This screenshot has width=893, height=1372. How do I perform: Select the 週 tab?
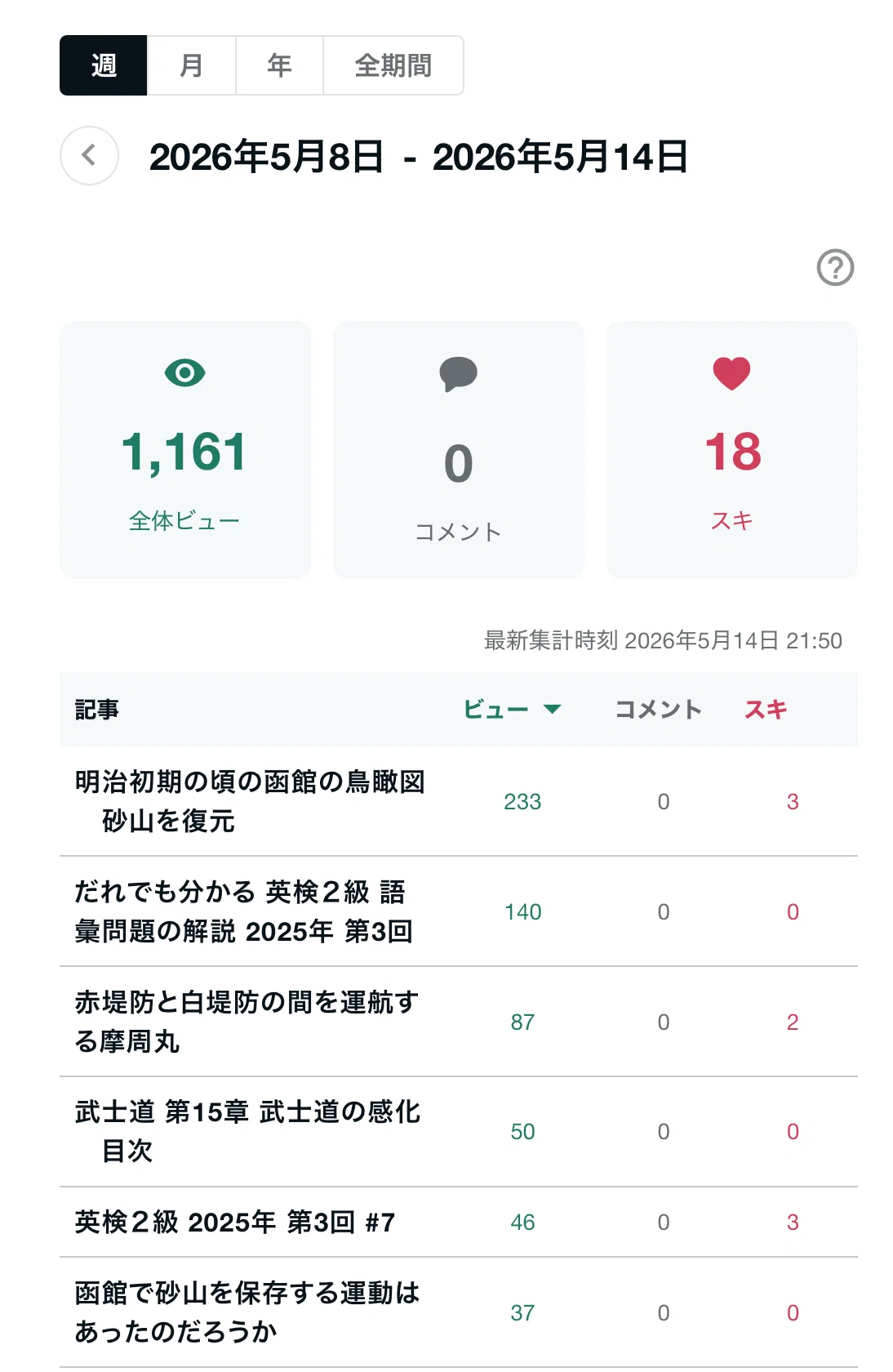point(104,65)
